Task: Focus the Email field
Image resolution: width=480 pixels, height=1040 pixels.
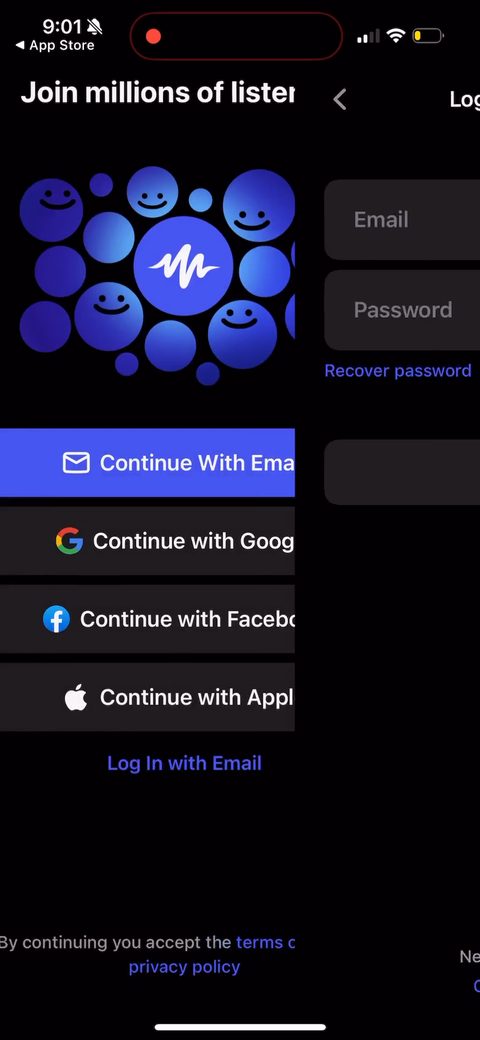Action: 402,220
